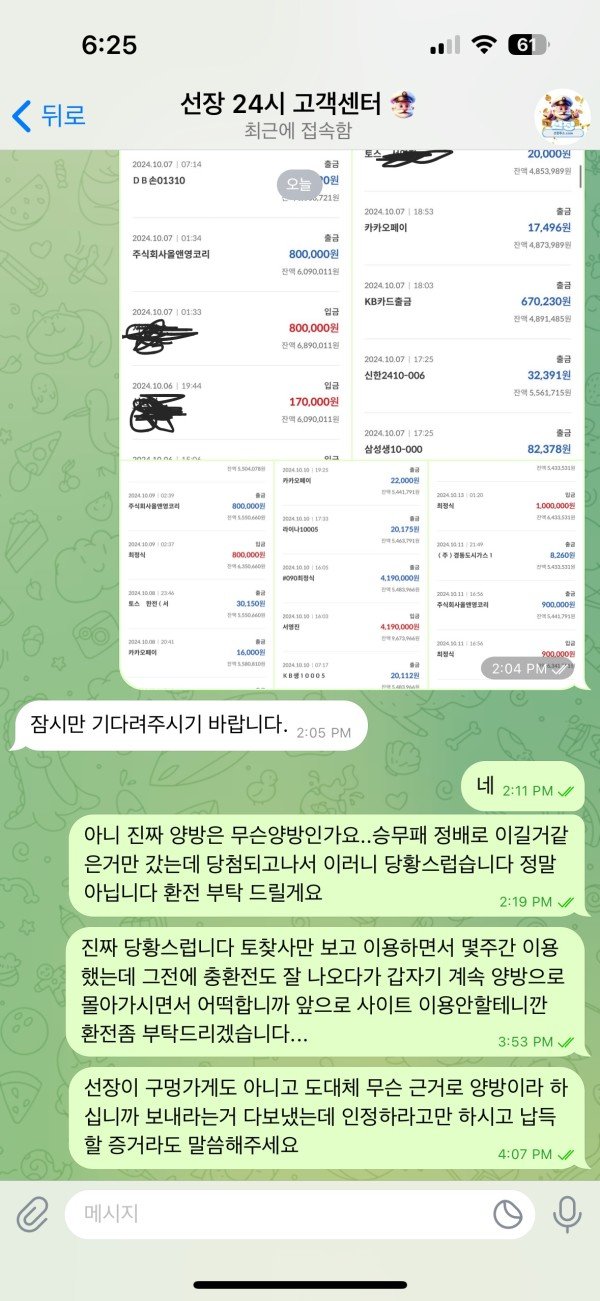Viewport: 600px width, 1301px height.
Task: Tap the microphone voice message icon
Action: coord(567,1214)
